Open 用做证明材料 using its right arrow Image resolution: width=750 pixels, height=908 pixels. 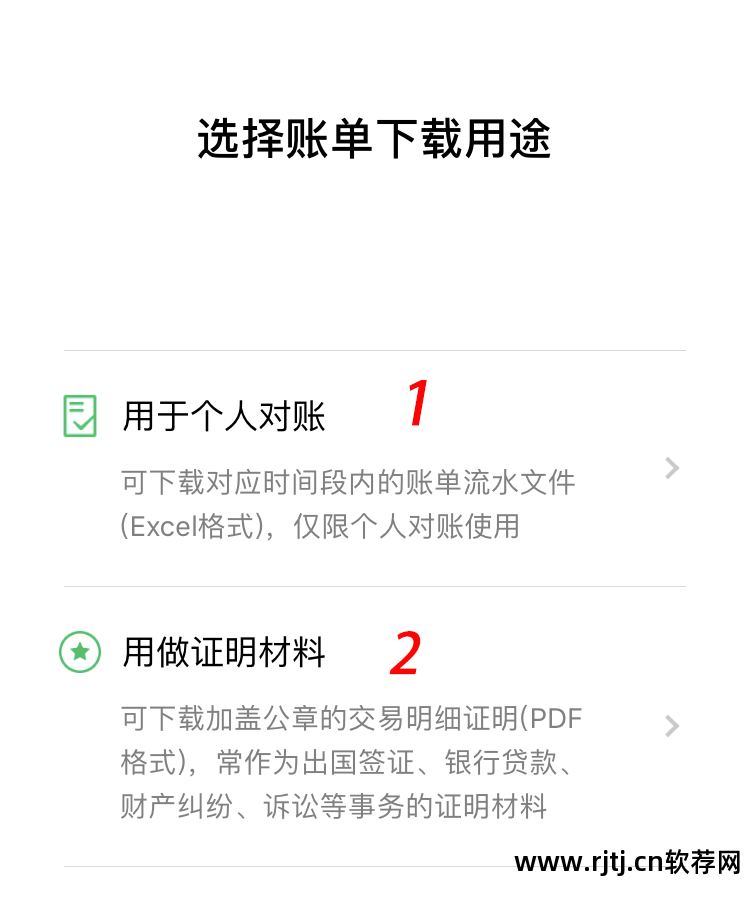(671, 726)
